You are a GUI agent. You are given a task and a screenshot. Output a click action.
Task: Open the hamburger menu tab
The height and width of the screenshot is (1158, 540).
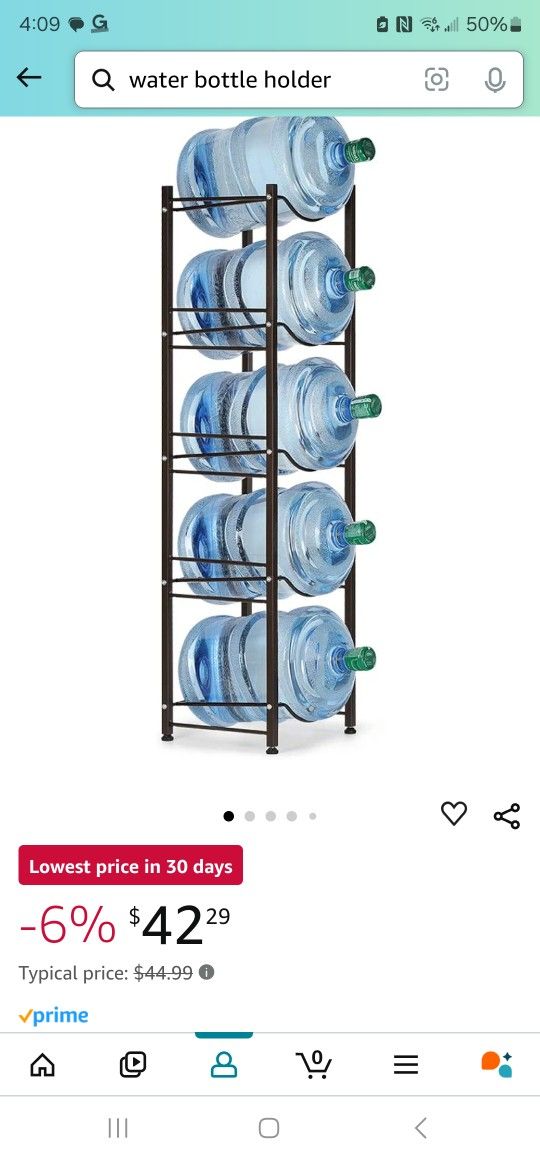[406, 1064]
